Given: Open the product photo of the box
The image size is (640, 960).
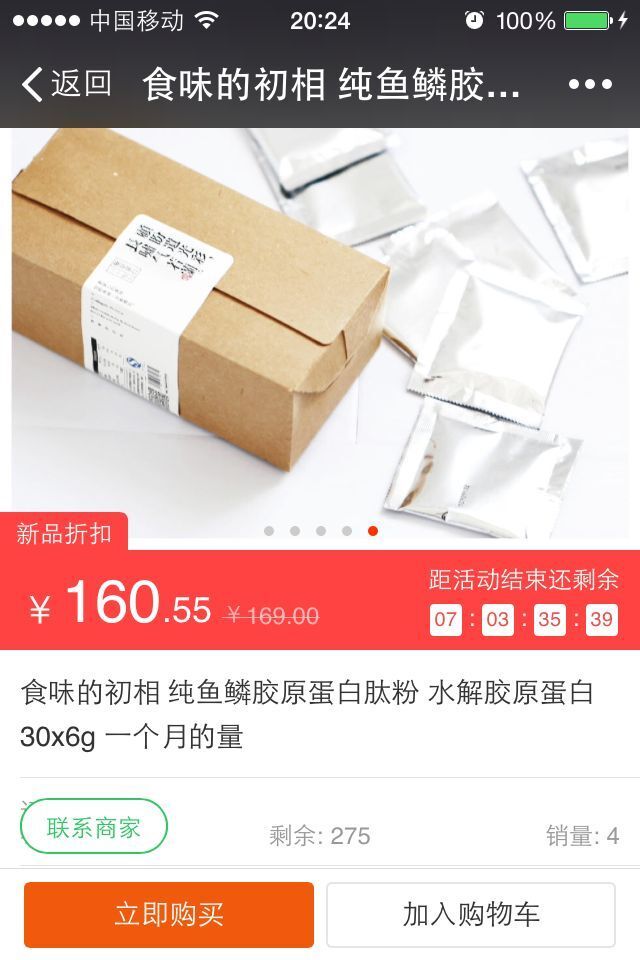Looking at the screenshot, I should 320,330.
